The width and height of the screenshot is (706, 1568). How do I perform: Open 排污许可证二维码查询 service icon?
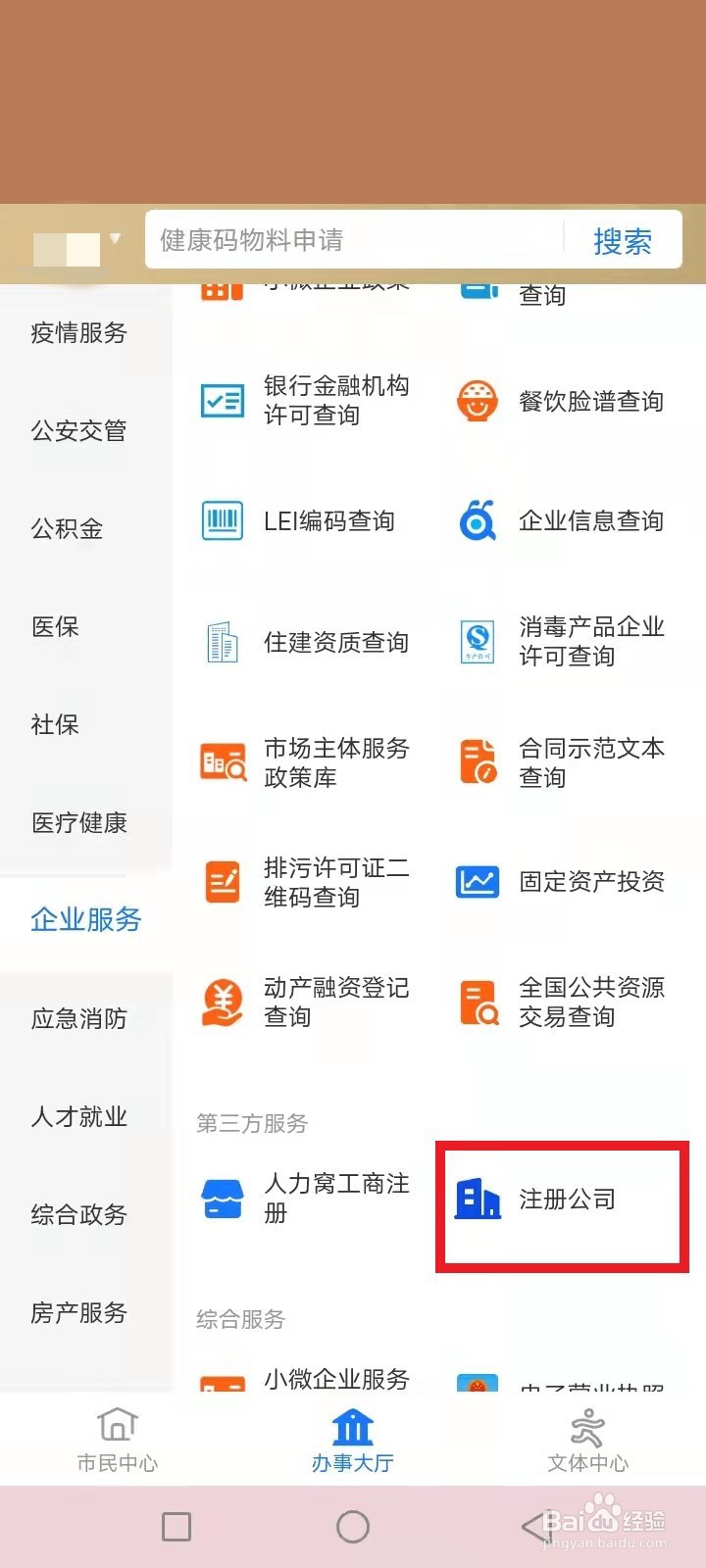(x=223, y=881)
